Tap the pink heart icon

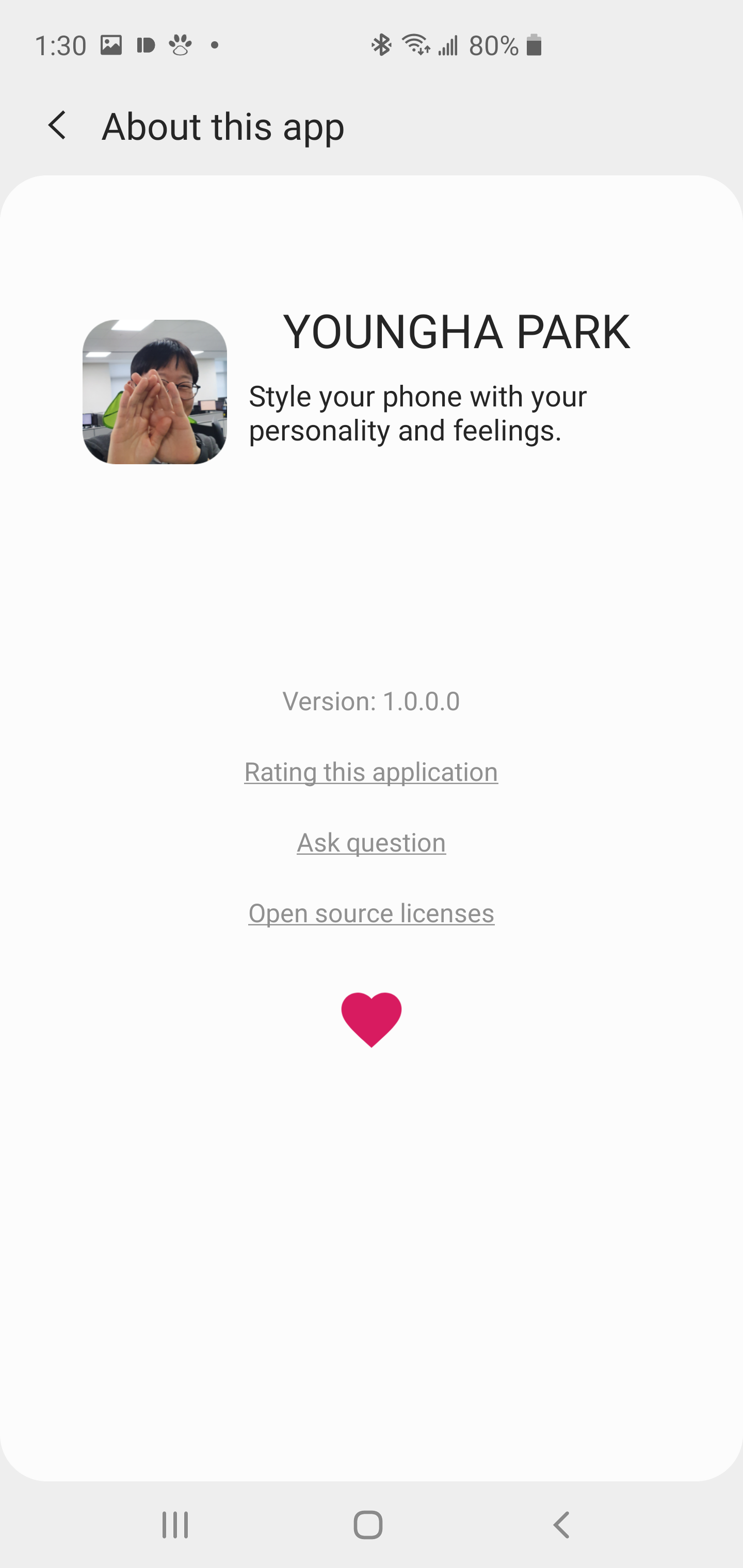pos(371,1019)
